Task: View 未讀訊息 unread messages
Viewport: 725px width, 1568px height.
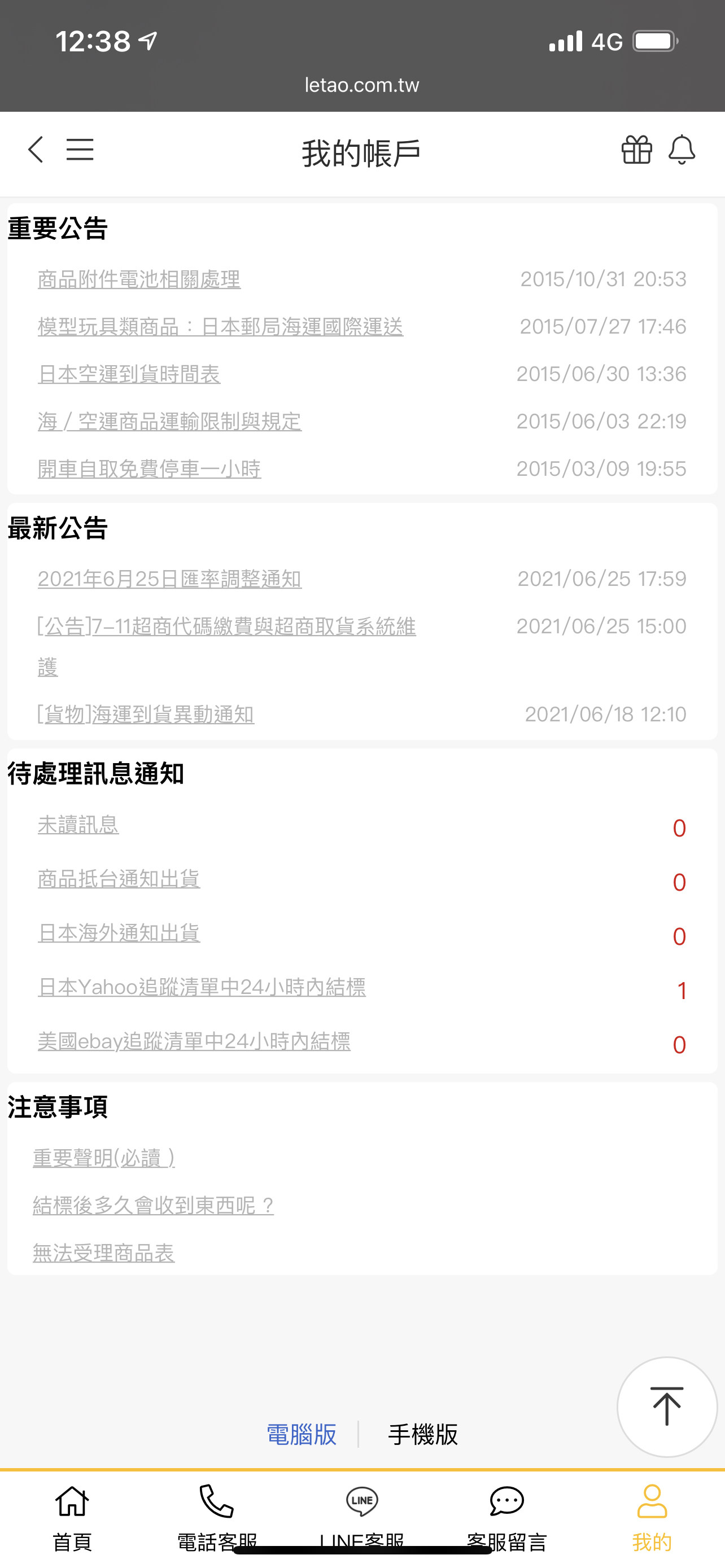Action: tap(78, 825)
